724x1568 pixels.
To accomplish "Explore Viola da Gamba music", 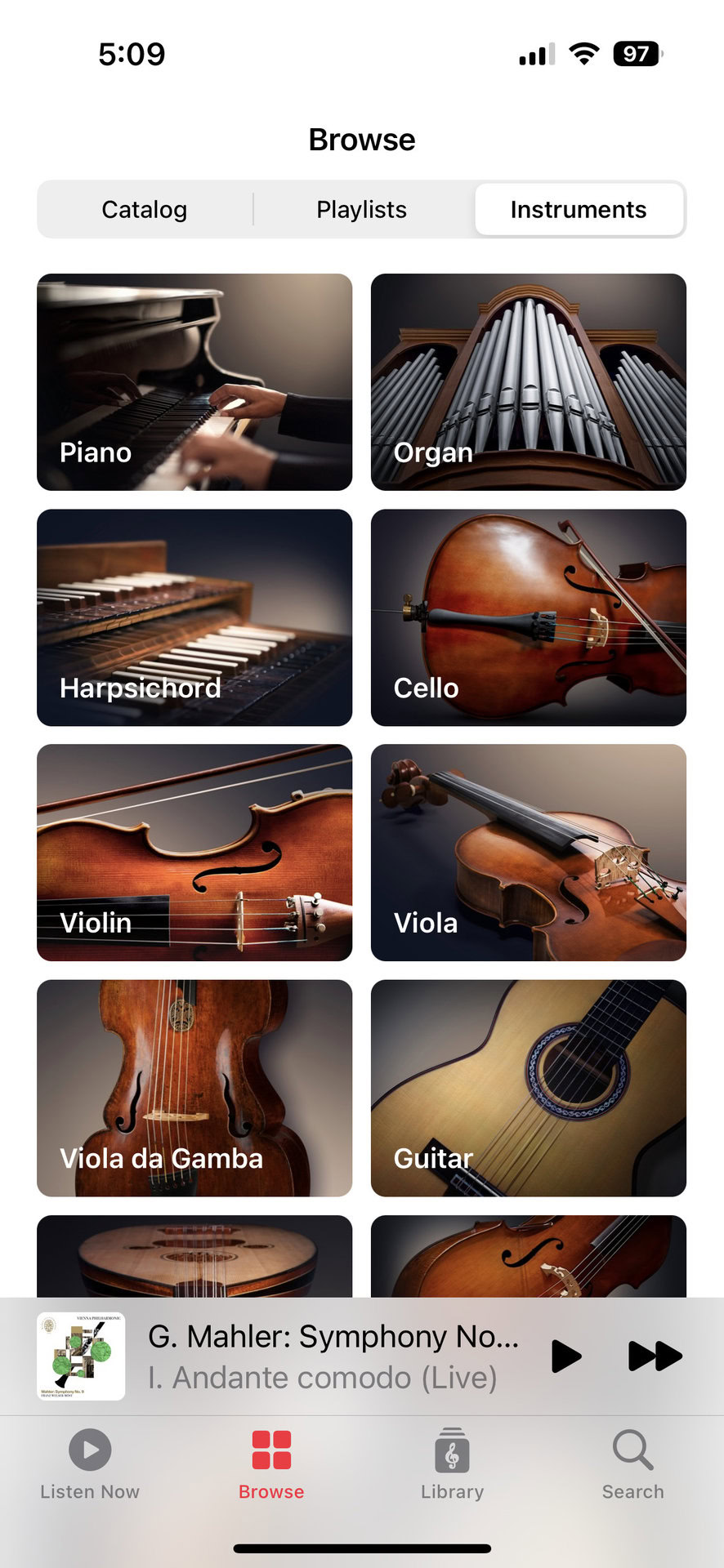I will pyautogui.click(x=194, y=1088).
